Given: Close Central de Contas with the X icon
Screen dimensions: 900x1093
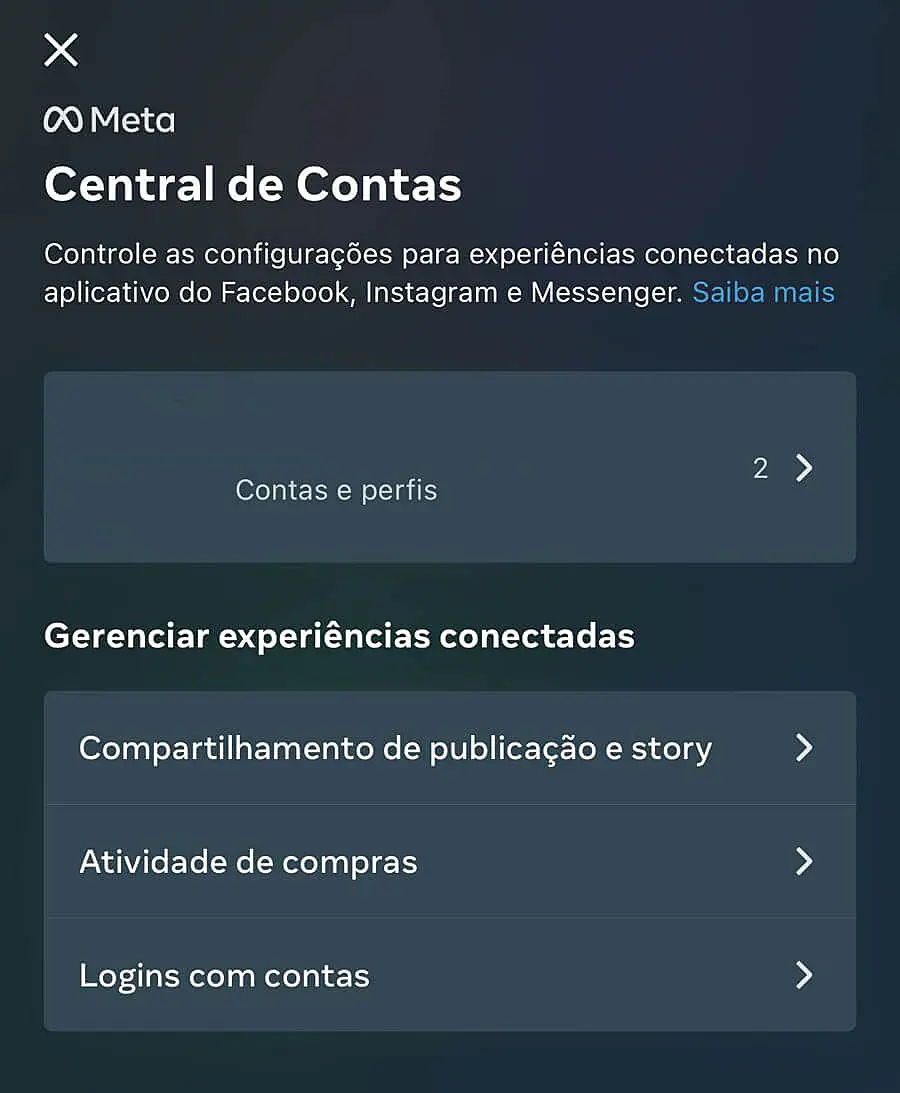Looking at the screenshot, I should pos(61,50).
